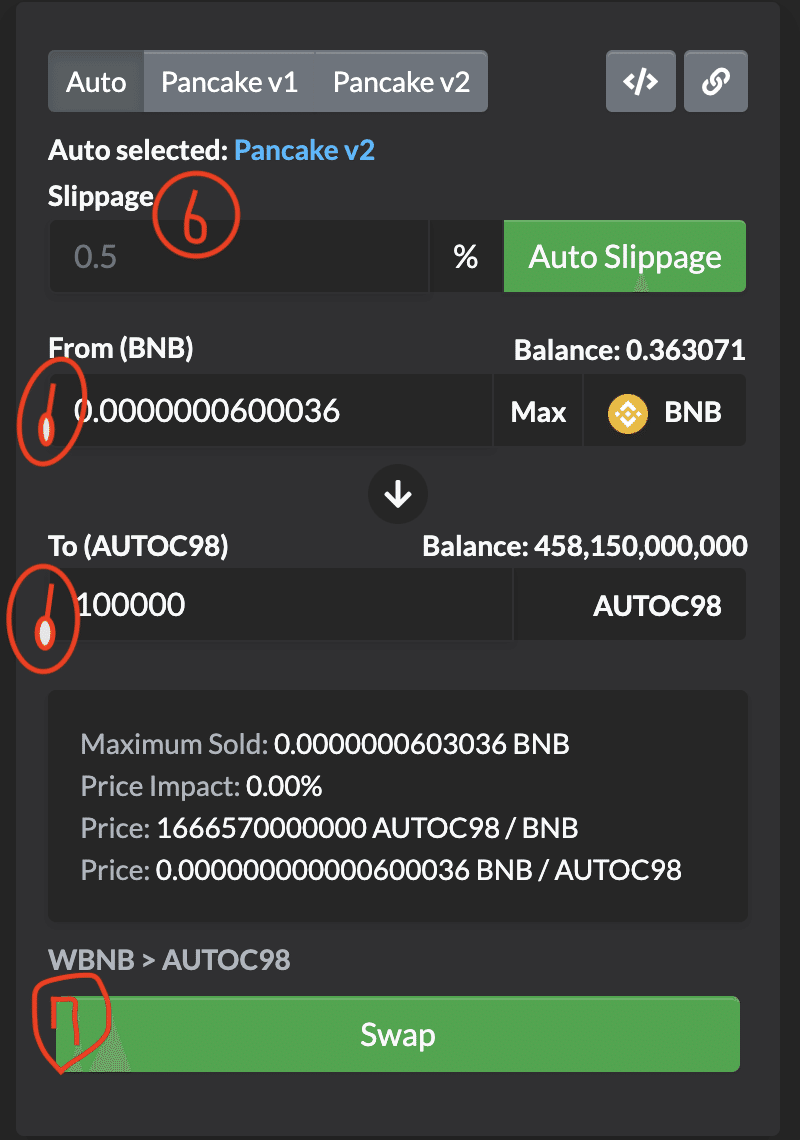Reverse swap direction with the arrow

(x=398, y=493)
